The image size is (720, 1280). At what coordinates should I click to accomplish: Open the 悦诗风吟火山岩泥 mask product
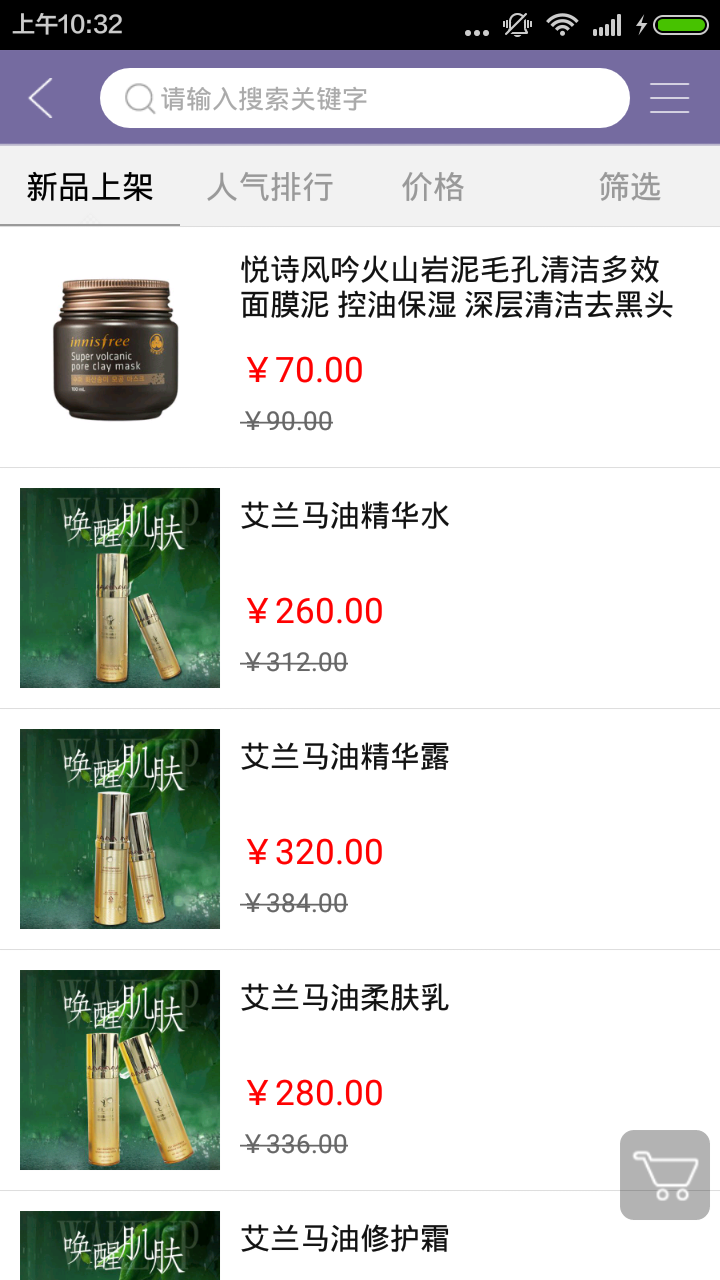point(457,287)
